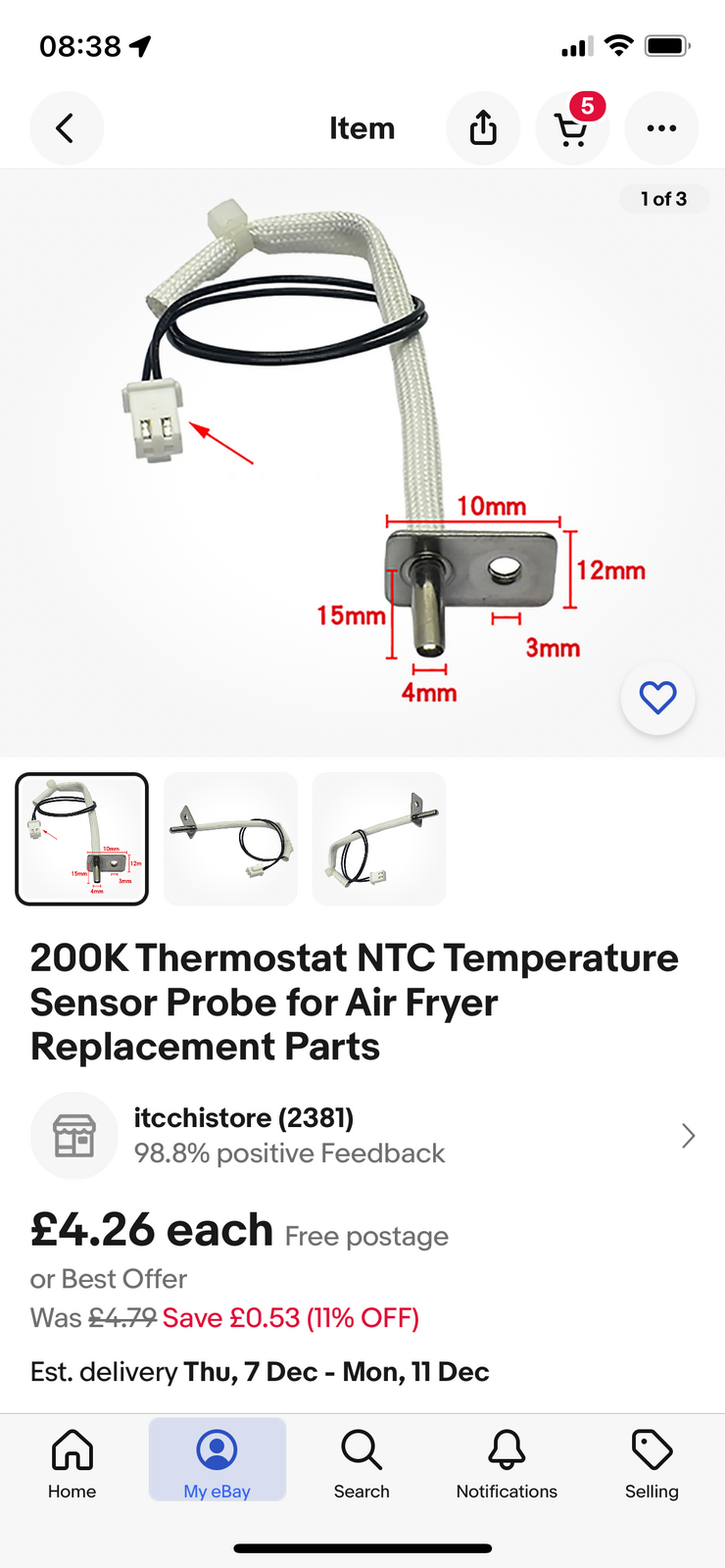Open the three-dot overflow menu
Viewport: 725px width, 1568px height.
(661, 128)
